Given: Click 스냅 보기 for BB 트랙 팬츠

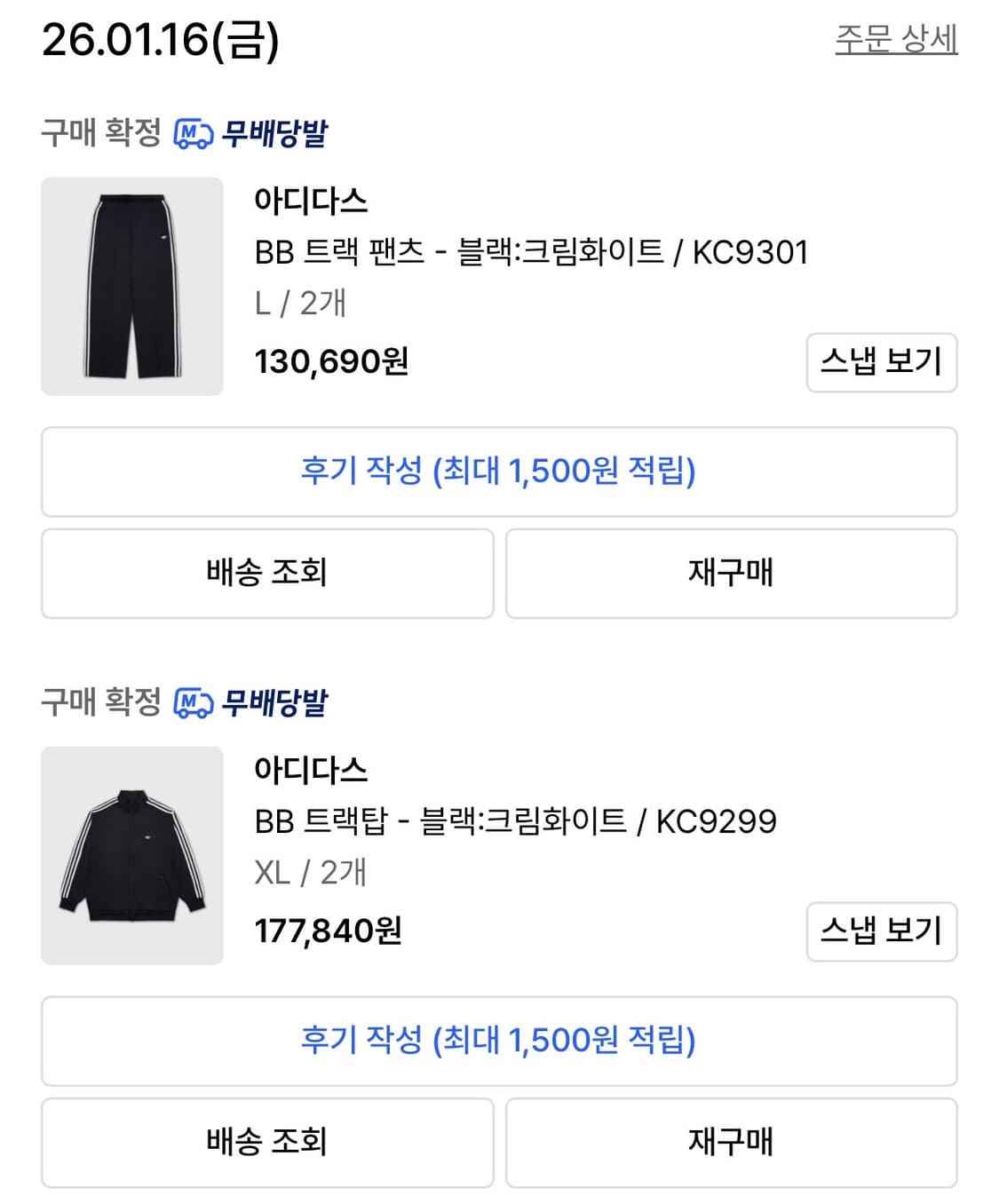Looking at the screenshot, I should tap(882, 361).
